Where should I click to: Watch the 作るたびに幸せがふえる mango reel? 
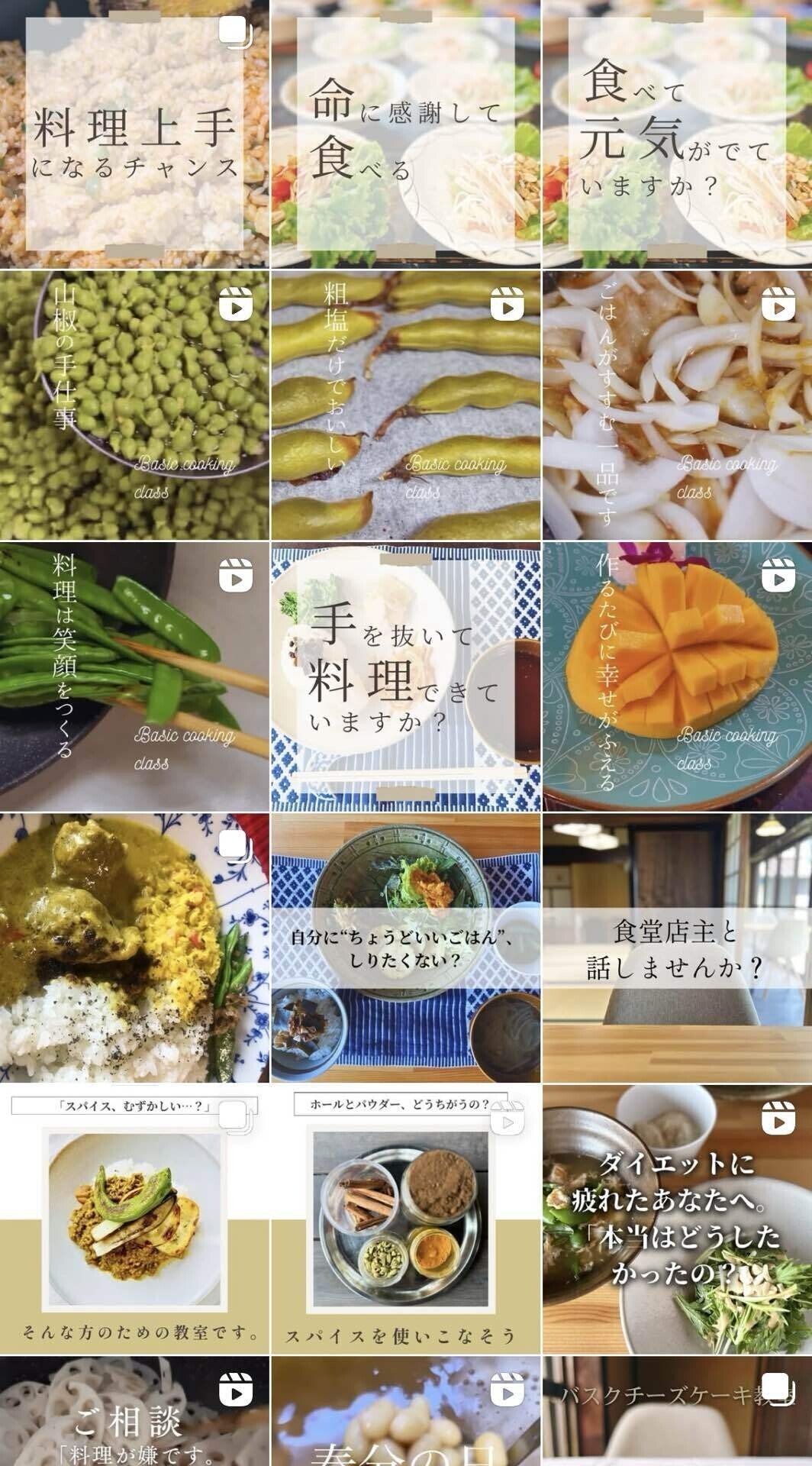click(677, 676)
